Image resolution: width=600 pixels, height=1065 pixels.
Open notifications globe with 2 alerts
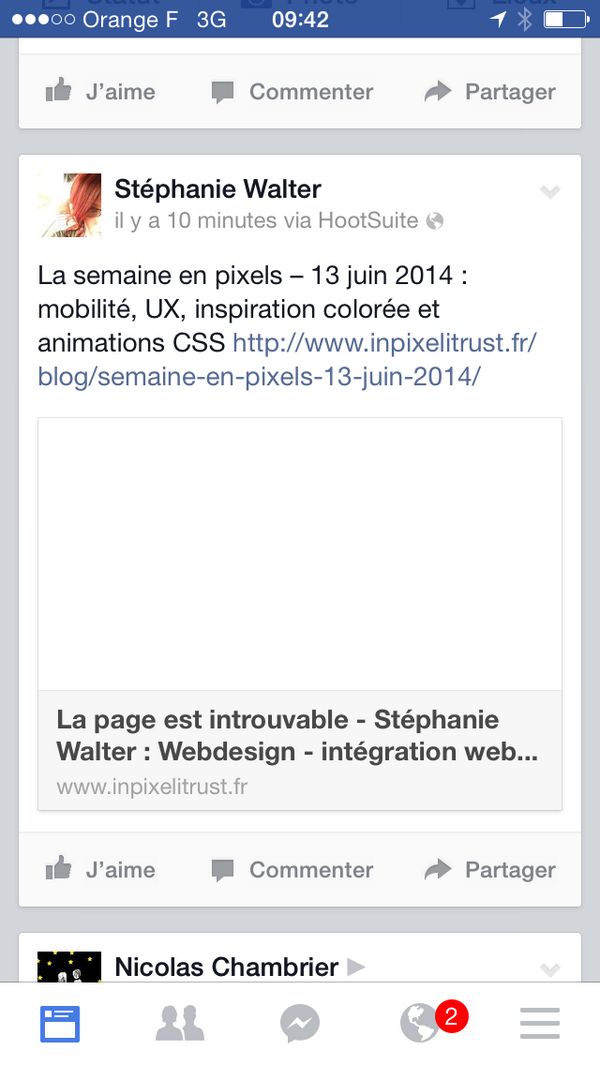tap(422, 1023)
